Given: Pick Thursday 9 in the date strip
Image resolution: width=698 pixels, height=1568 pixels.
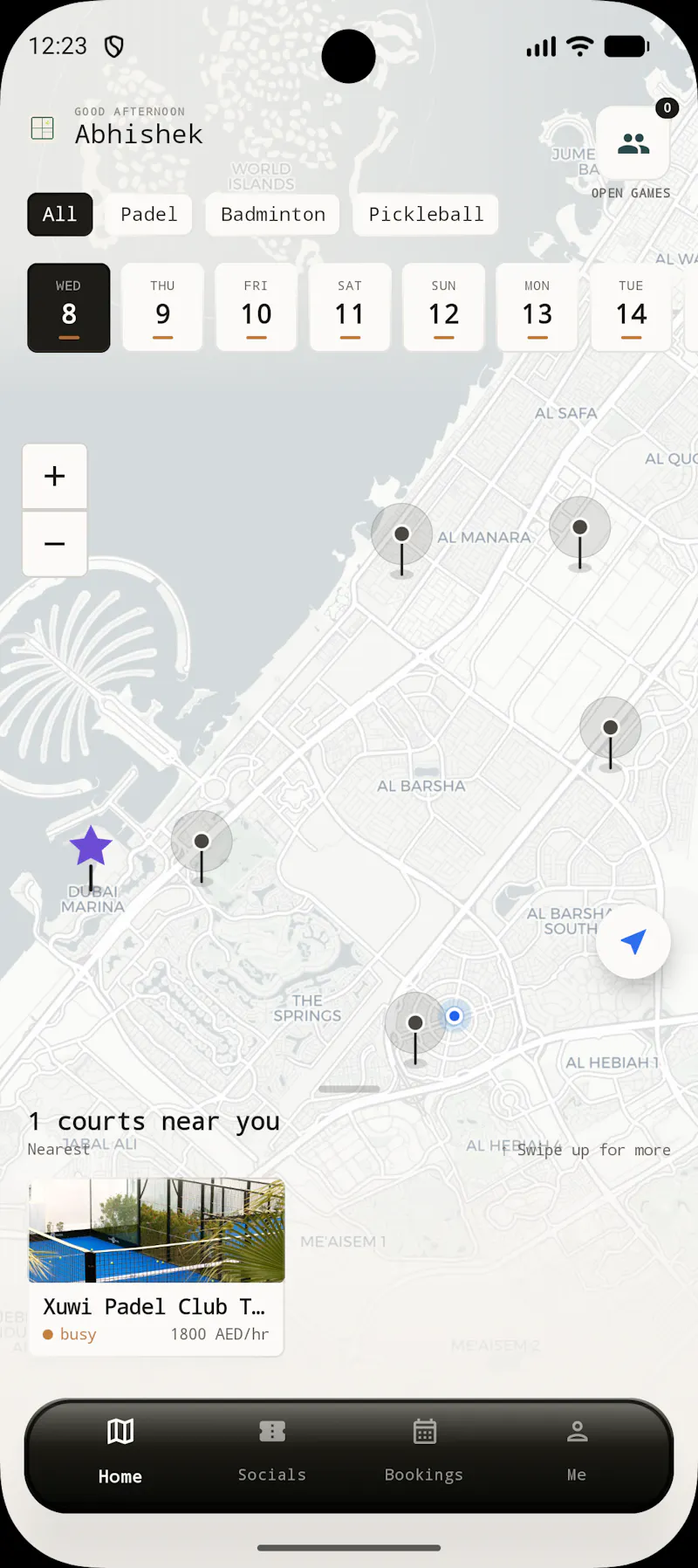Looking at the screenshot, I should click(163, 308).
